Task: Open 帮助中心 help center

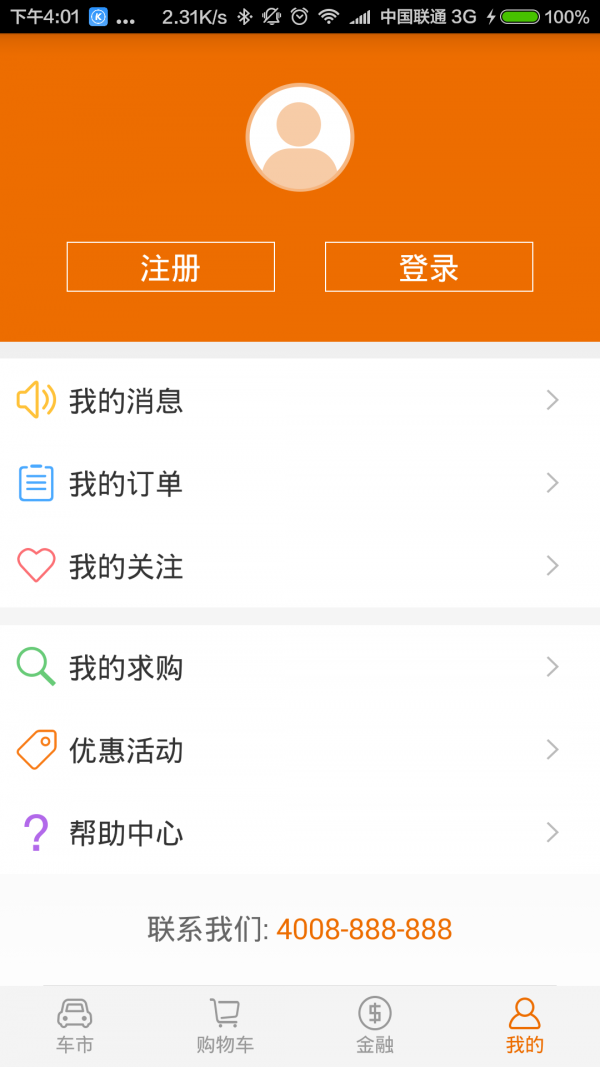Action: [x=300, y=833]
